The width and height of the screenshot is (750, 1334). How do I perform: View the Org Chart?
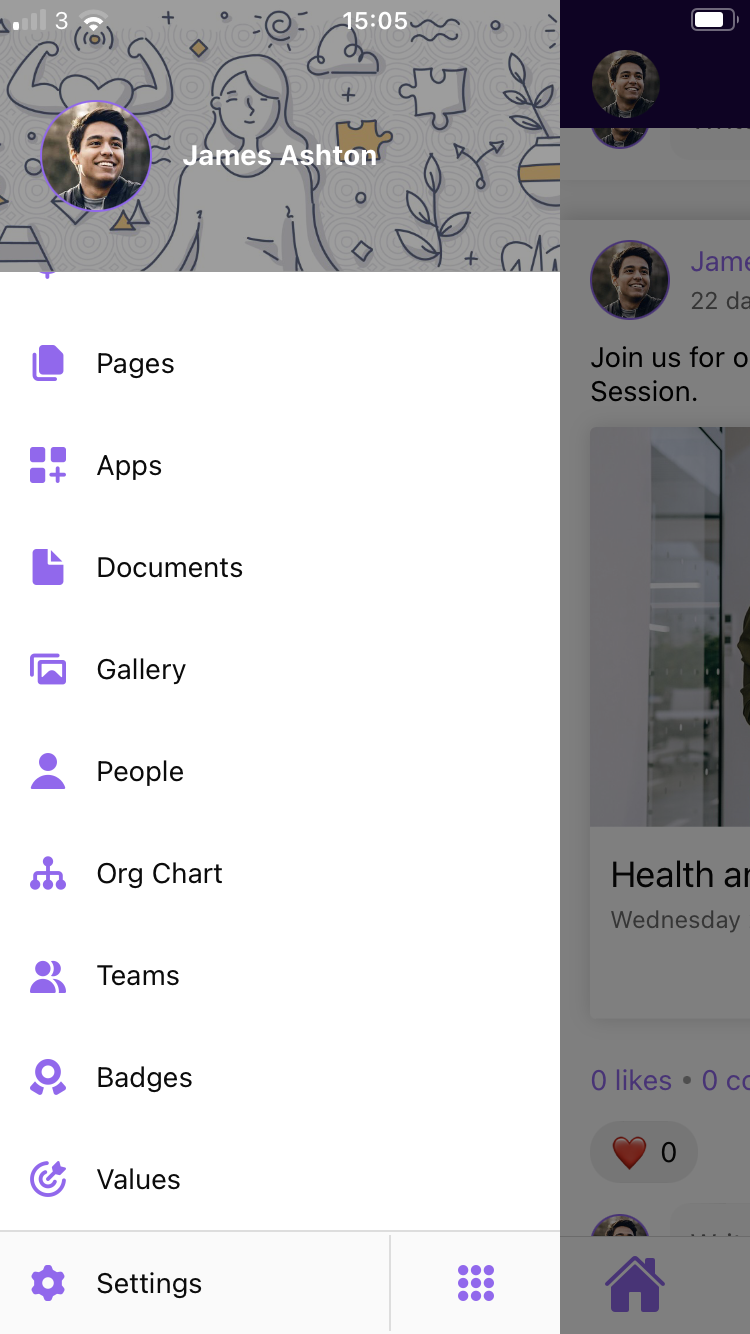(159, 874)
